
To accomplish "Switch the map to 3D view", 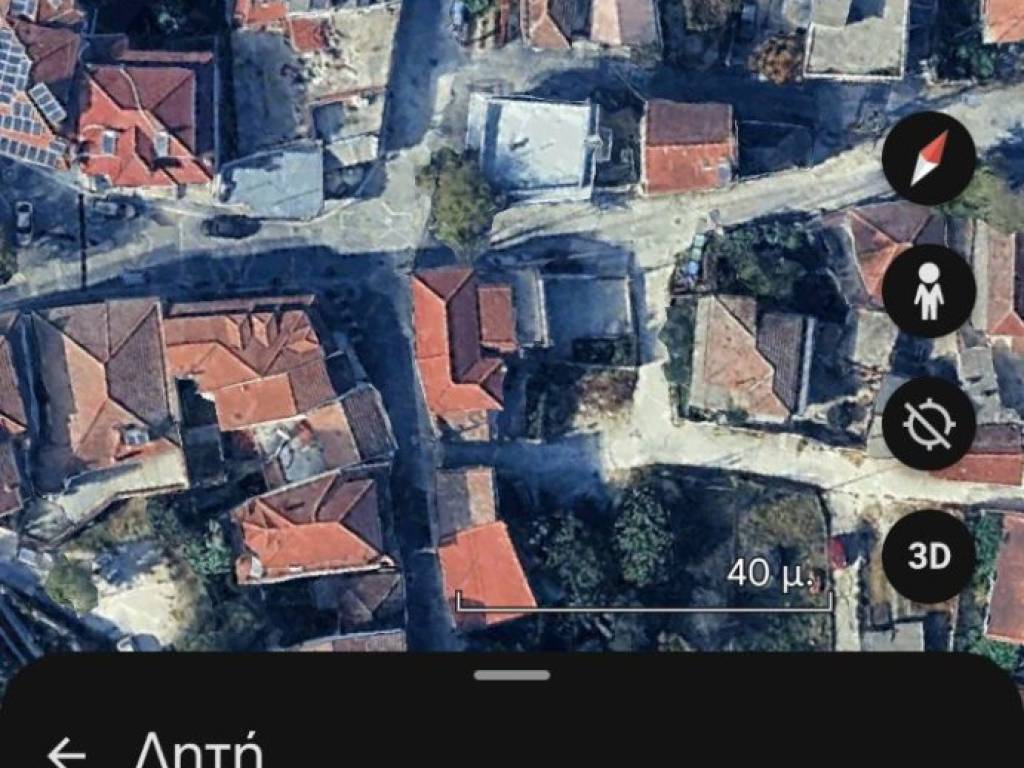I will [x=928, y=556].
